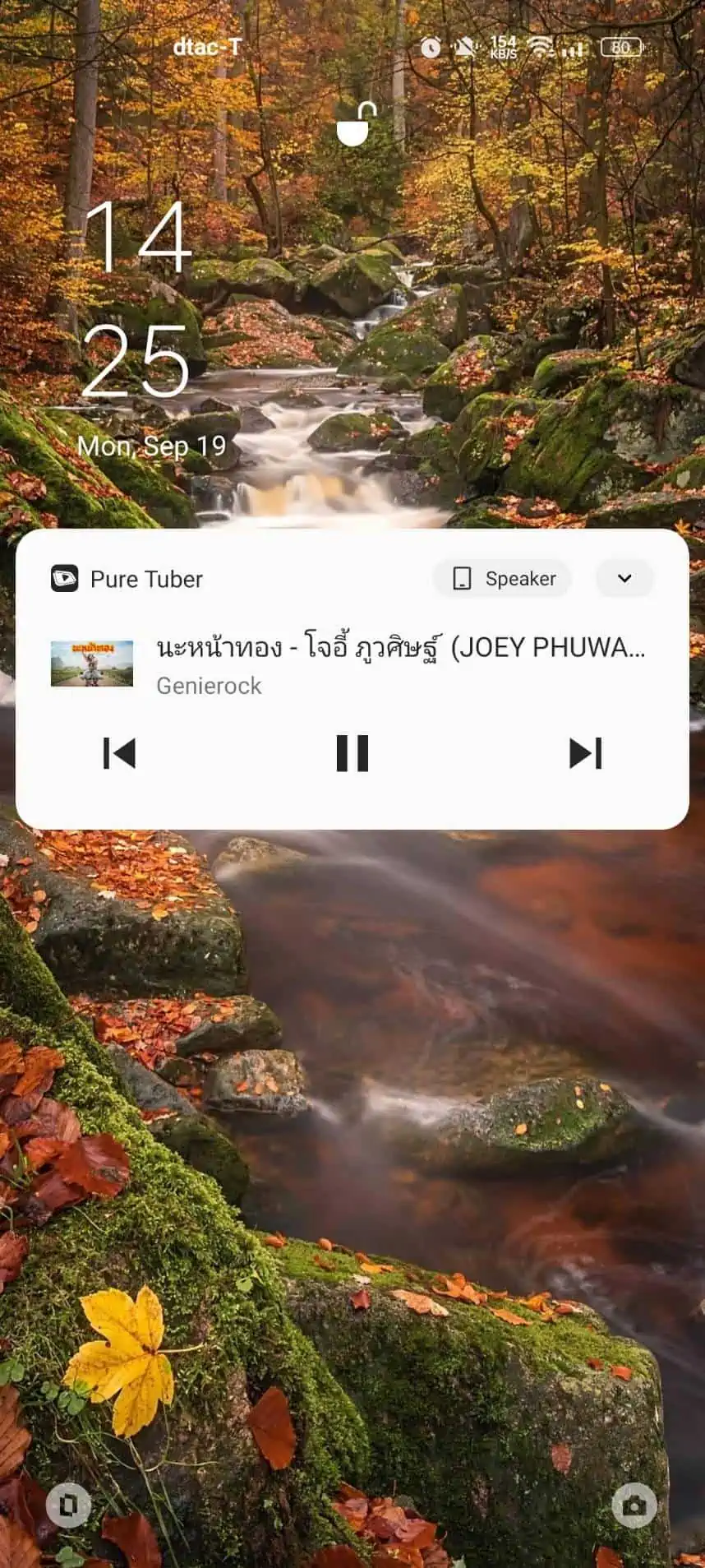705x1568 pixels.
Task: Skip to the next track
Action: pos(585,752)
